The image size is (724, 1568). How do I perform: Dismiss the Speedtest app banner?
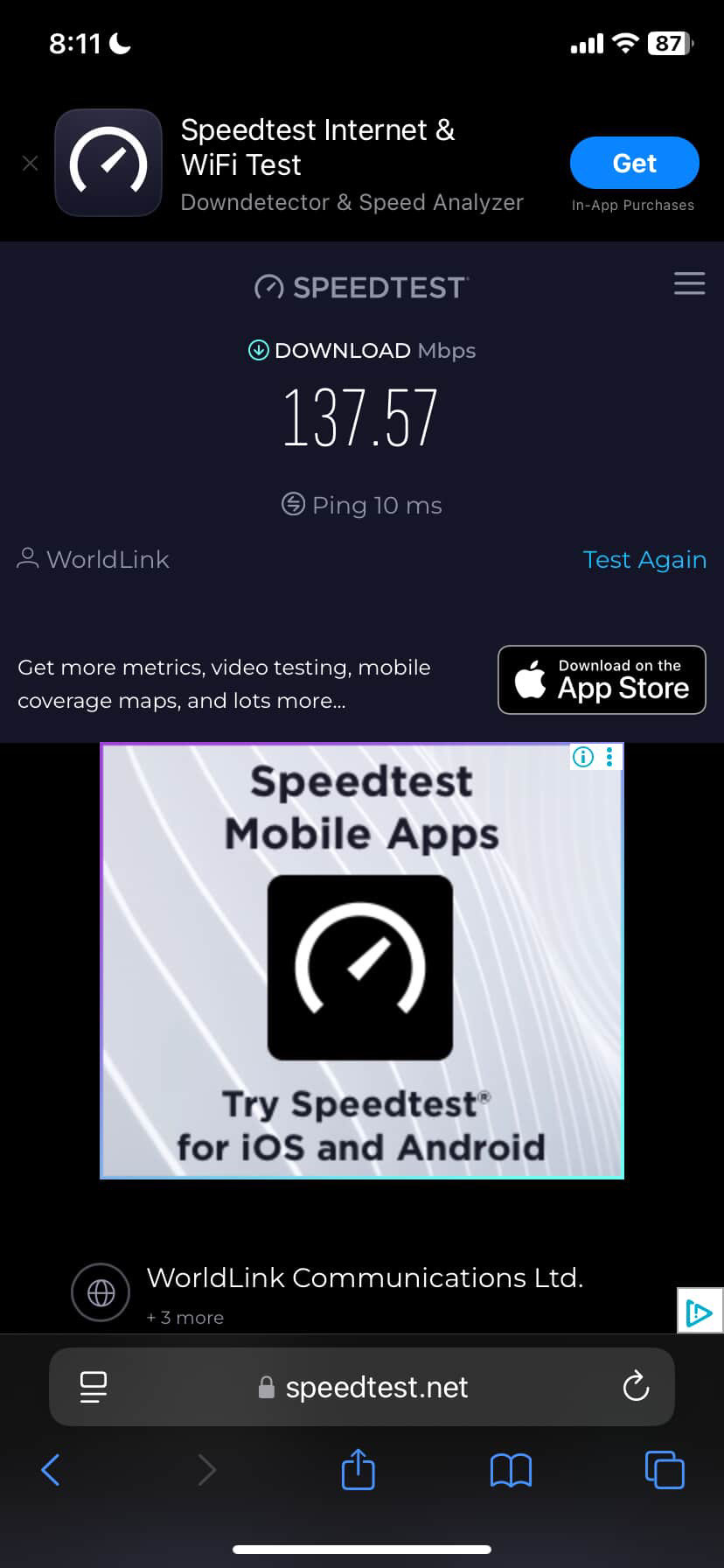coord(30,163)
